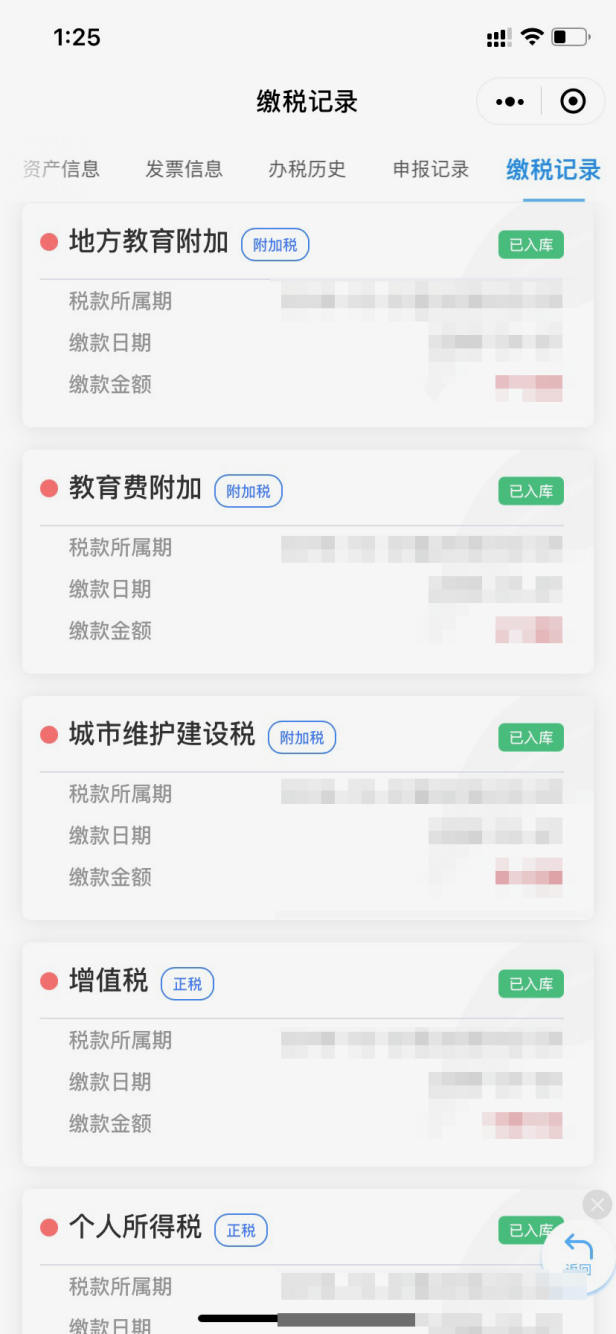Switch to the 资产信息 tab

coord(61,169)
